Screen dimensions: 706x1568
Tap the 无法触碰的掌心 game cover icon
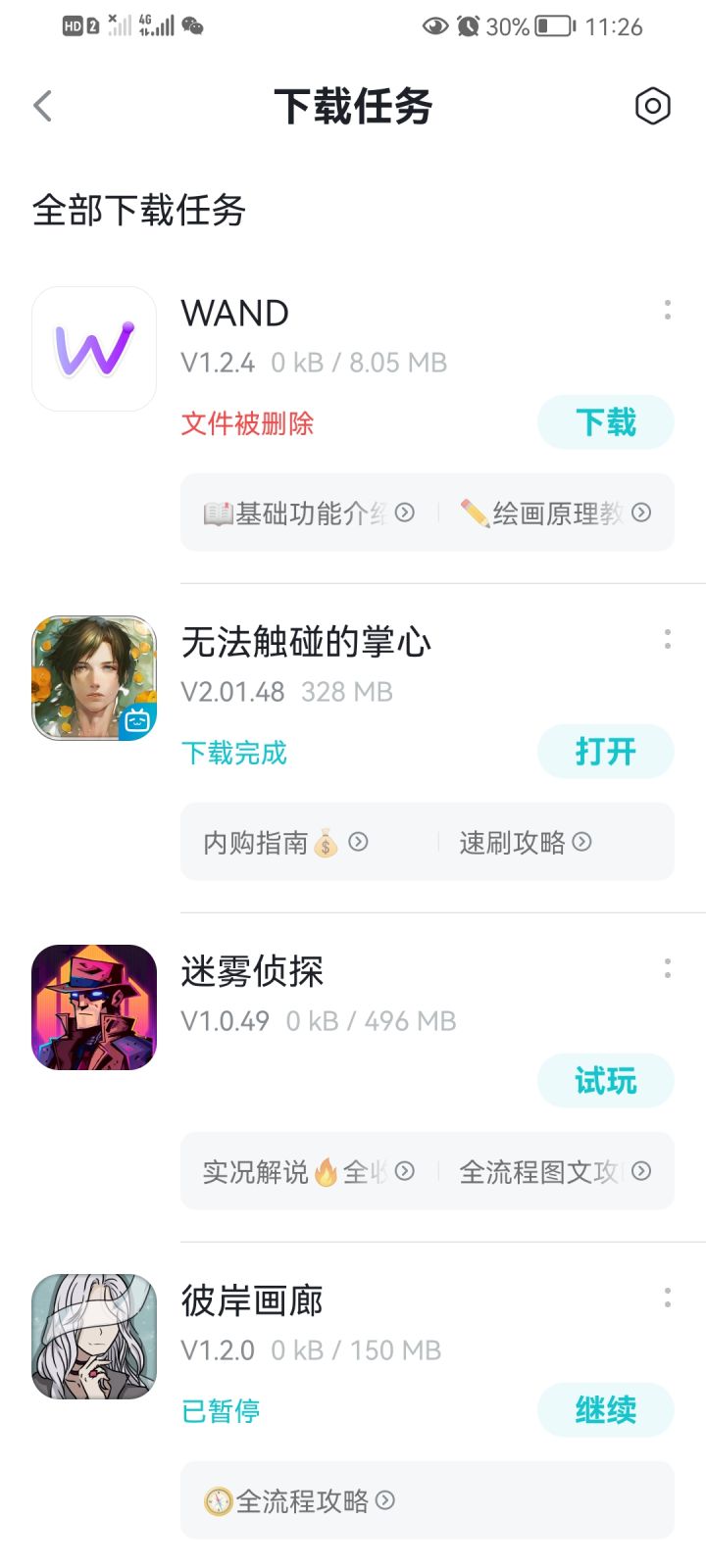[93, 675]
